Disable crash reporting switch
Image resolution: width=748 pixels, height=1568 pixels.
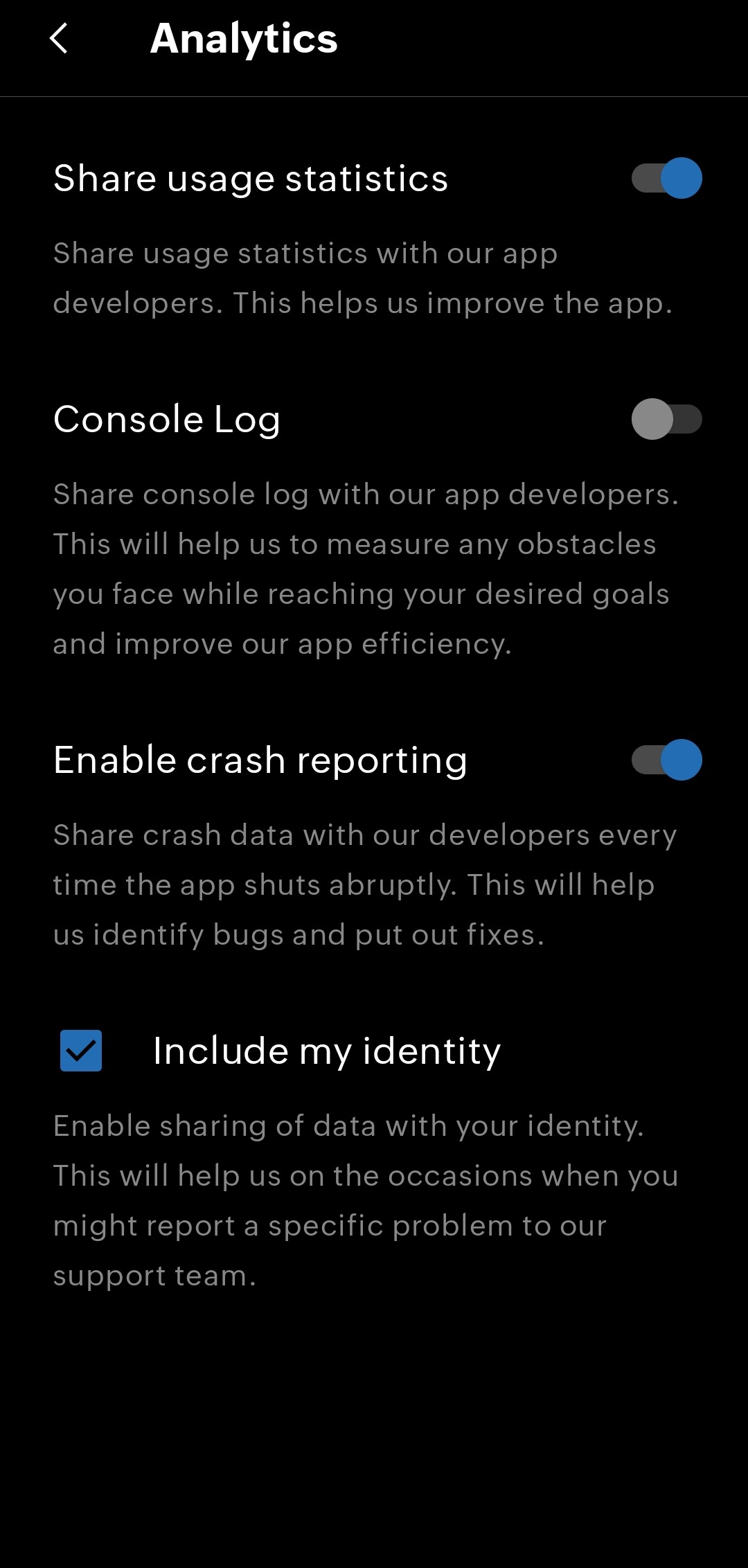[x=666, y=760]
